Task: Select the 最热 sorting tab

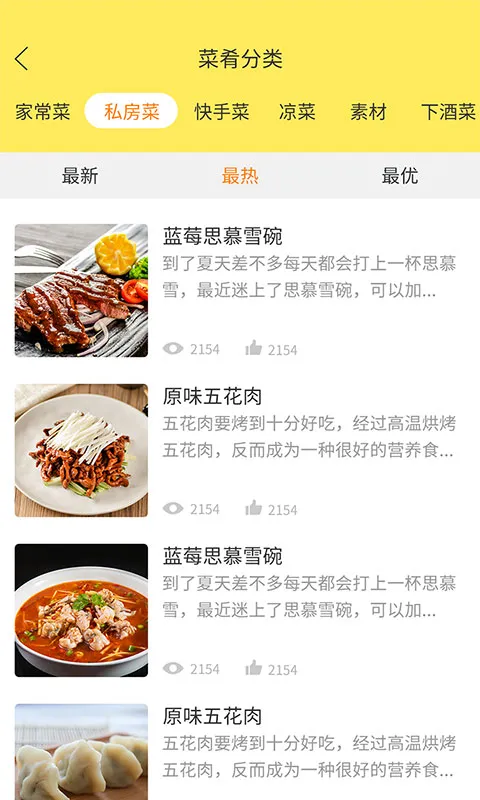Action: pos(240,176)
